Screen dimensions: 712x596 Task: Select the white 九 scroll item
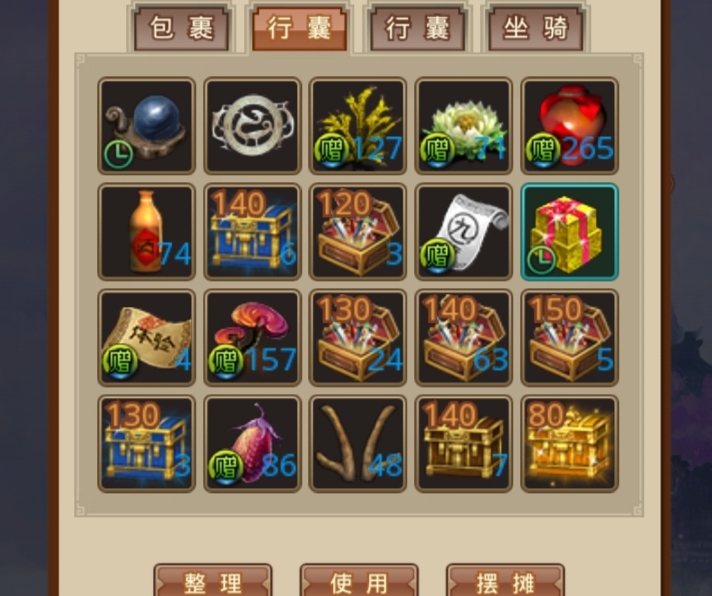point(463,232)
